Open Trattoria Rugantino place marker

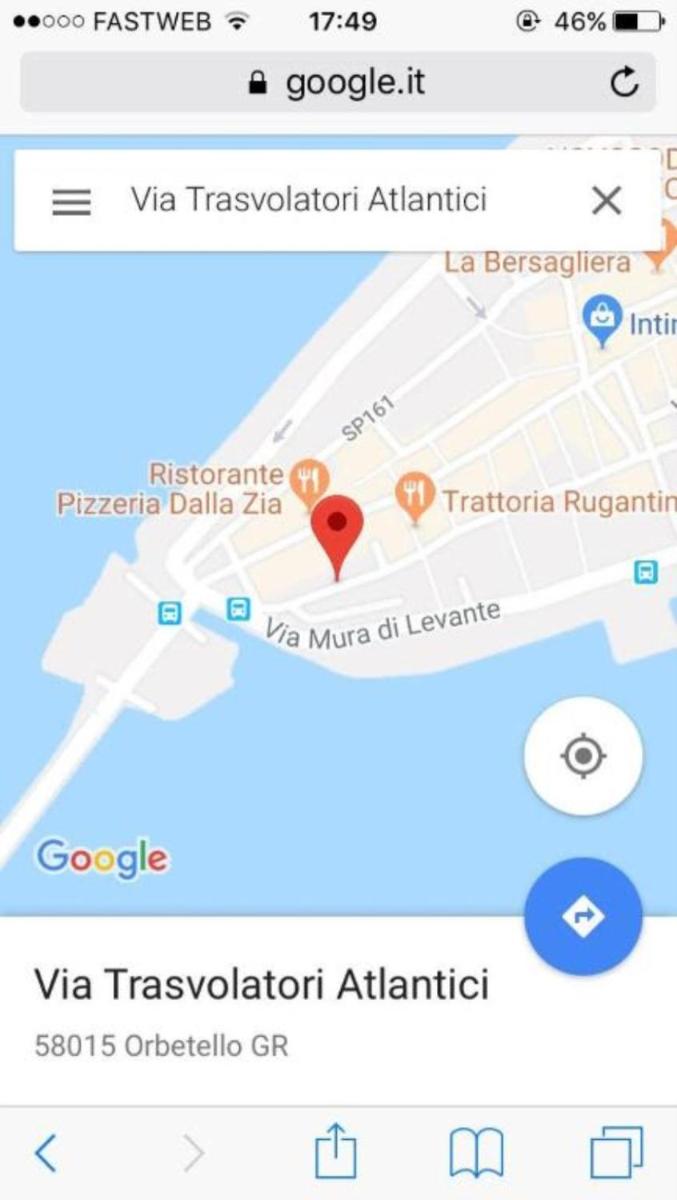[x=412, y=498]
